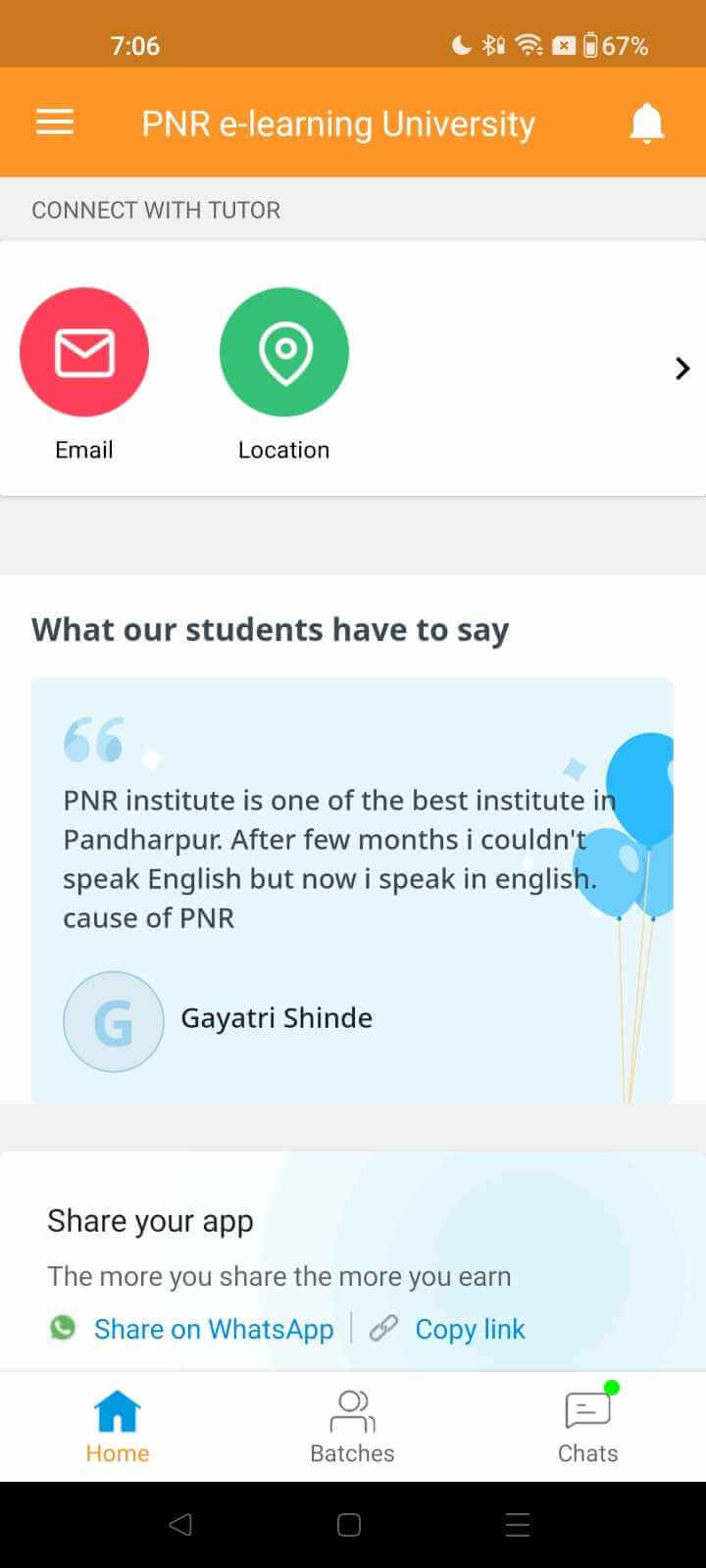Show more tutor contact options arrow
This screenshot has height=1568, width=706.
tap(682, 368)
